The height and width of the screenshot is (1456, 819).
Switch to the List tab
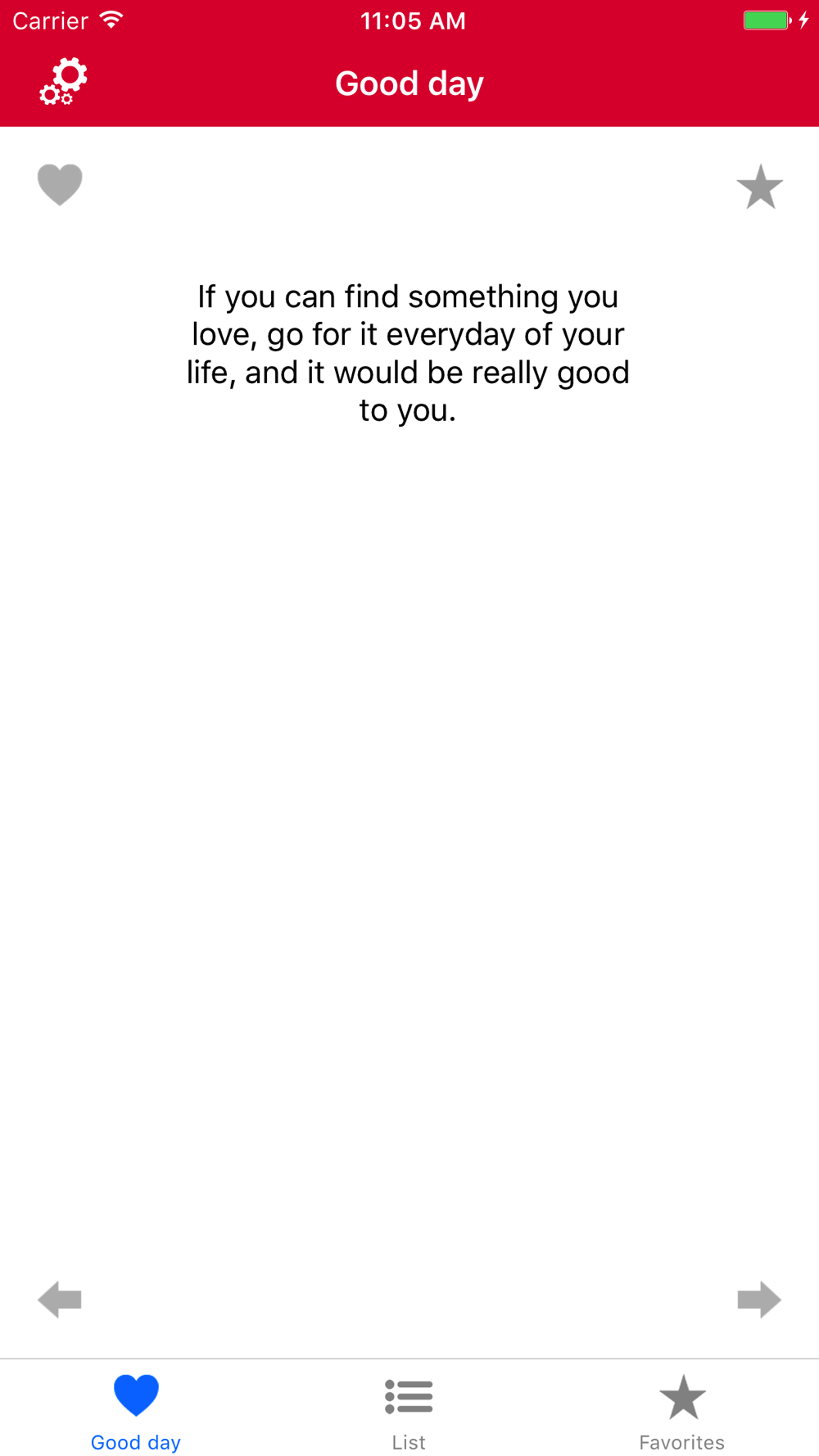pyautogui.click(x=409, y=1412)
